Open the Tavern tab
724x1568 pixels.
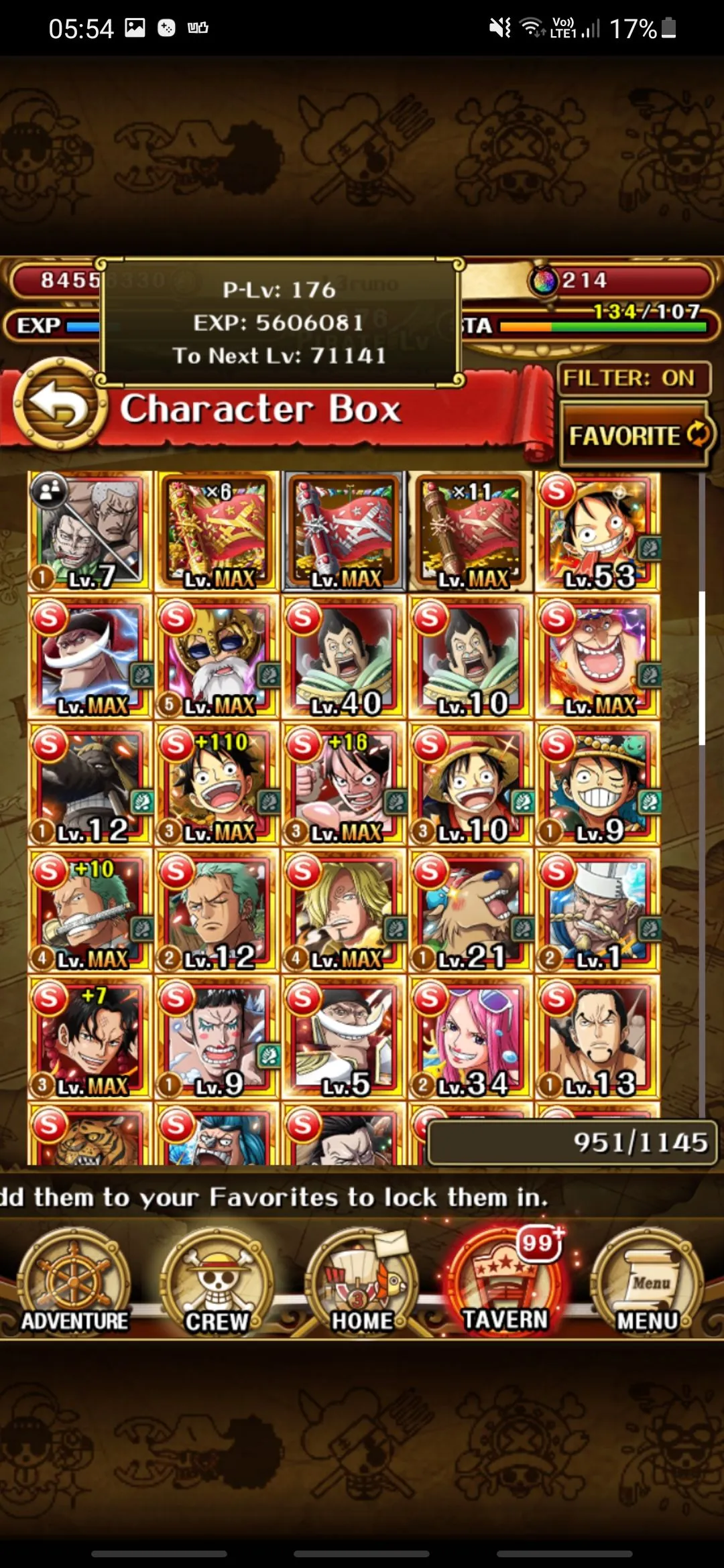505,1281
